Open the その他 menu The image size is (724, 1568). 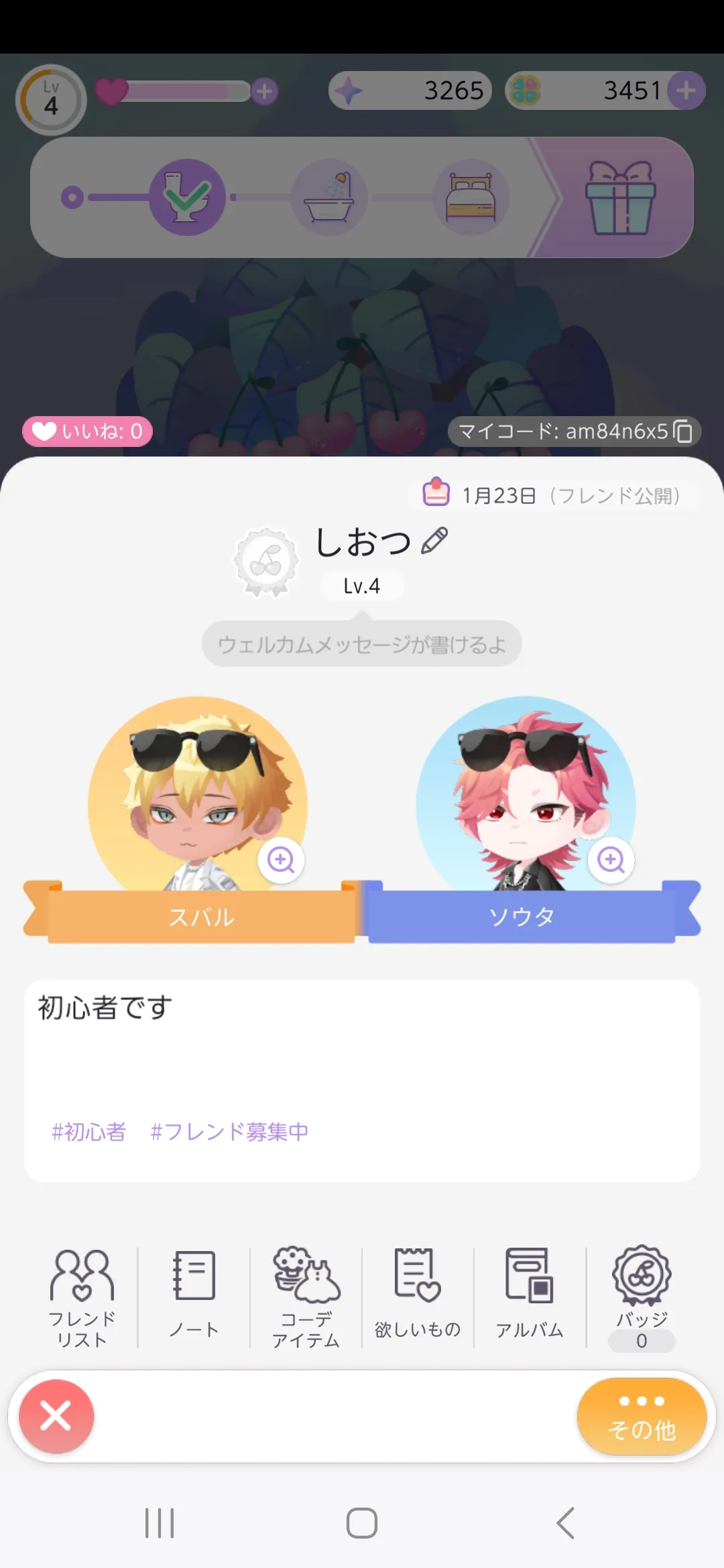[x=642, y=1416]
